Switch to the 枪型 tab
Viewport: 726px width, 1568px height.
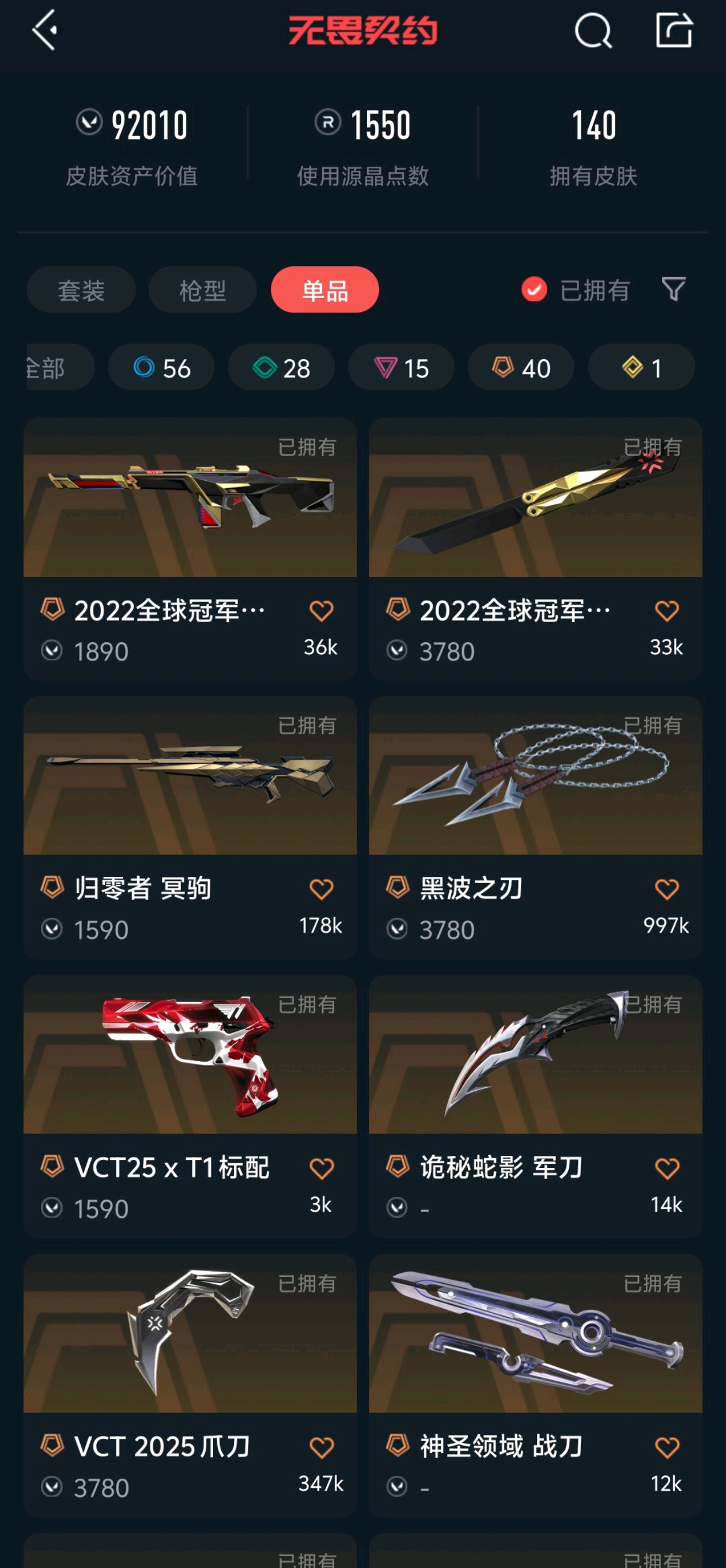[x=203, y=290]
